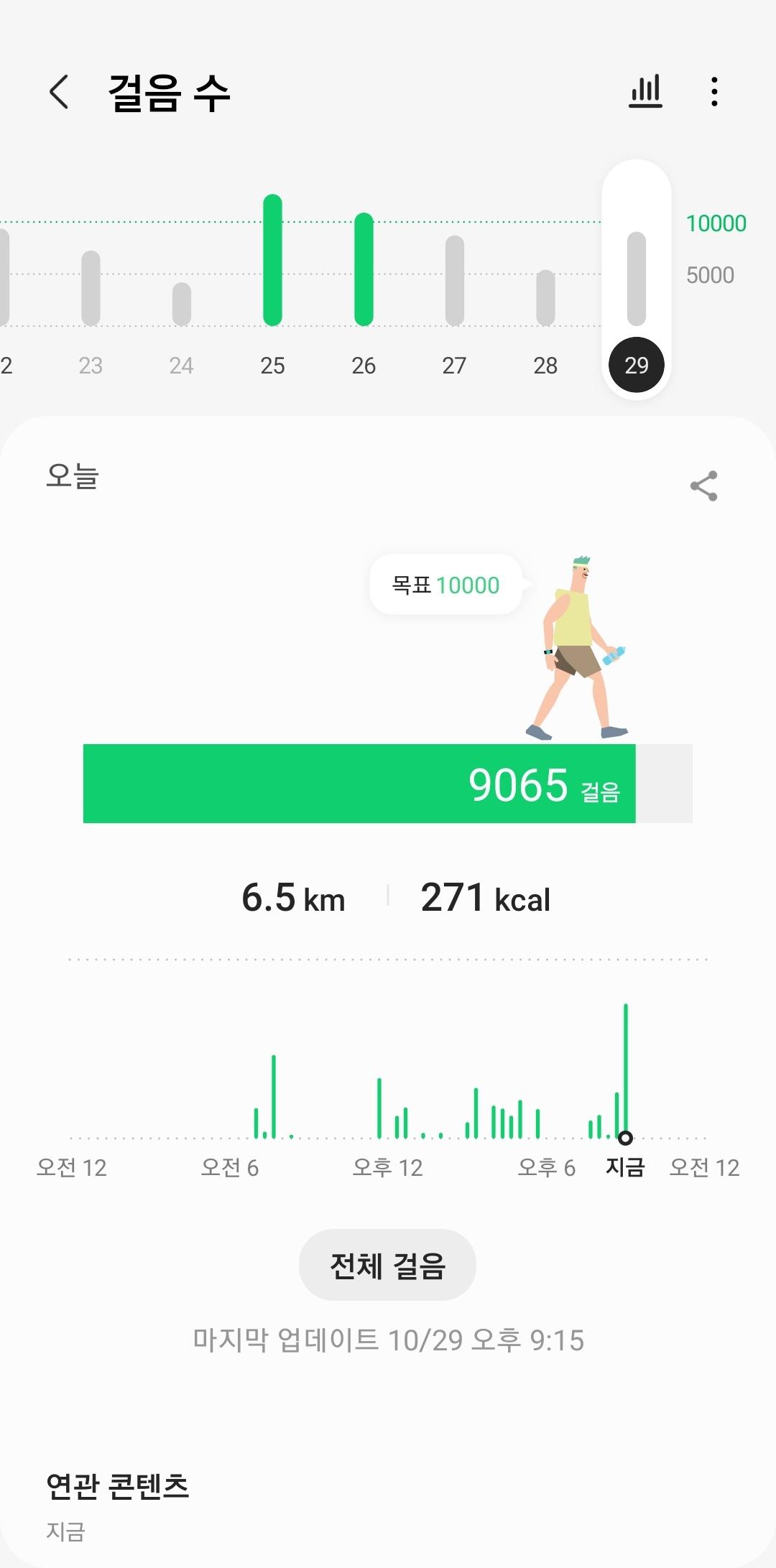The width and height of the screenshot is (776, 1568).
Task: Select day 25 in the chart
Action: pyautogui.click(x=272, y=287)
